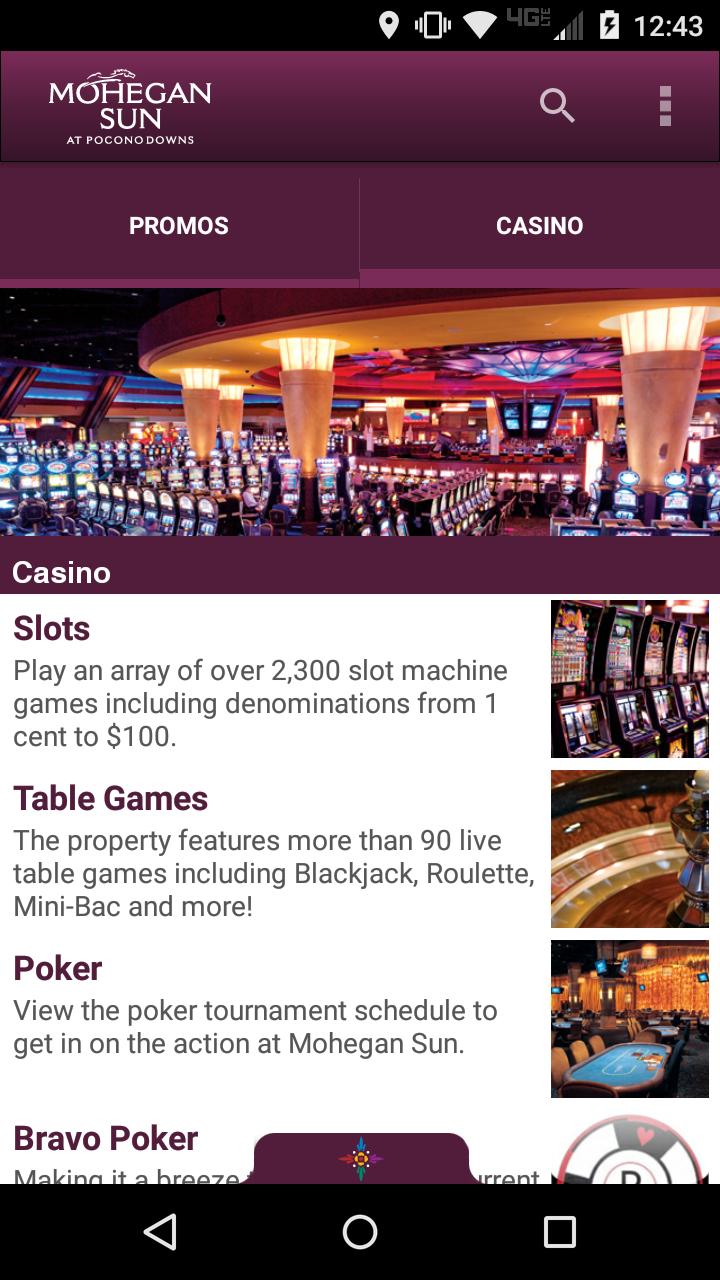Screen dimensions: 720x1280
Task: Tap the Bravo Poker circular logo
Action: tap(630, 1160)
